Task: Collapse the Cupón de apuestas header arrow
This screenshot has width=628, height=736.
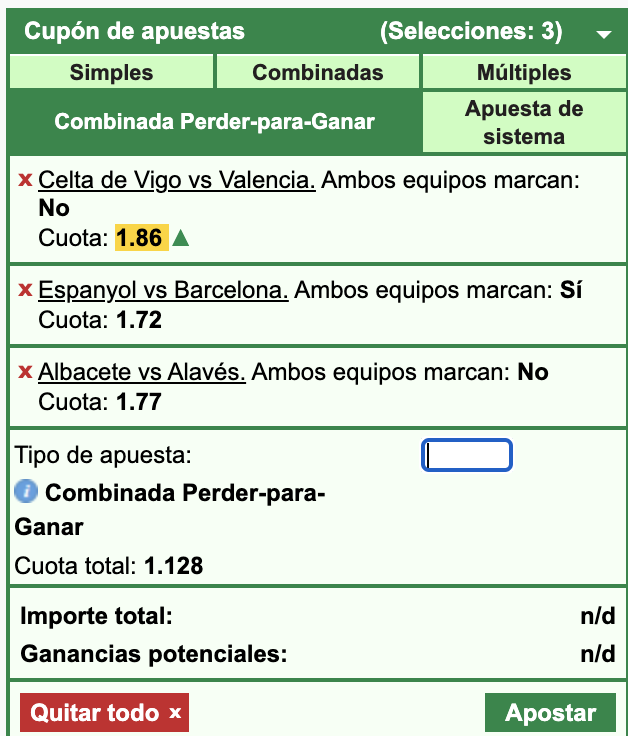Action: point(603,34)
